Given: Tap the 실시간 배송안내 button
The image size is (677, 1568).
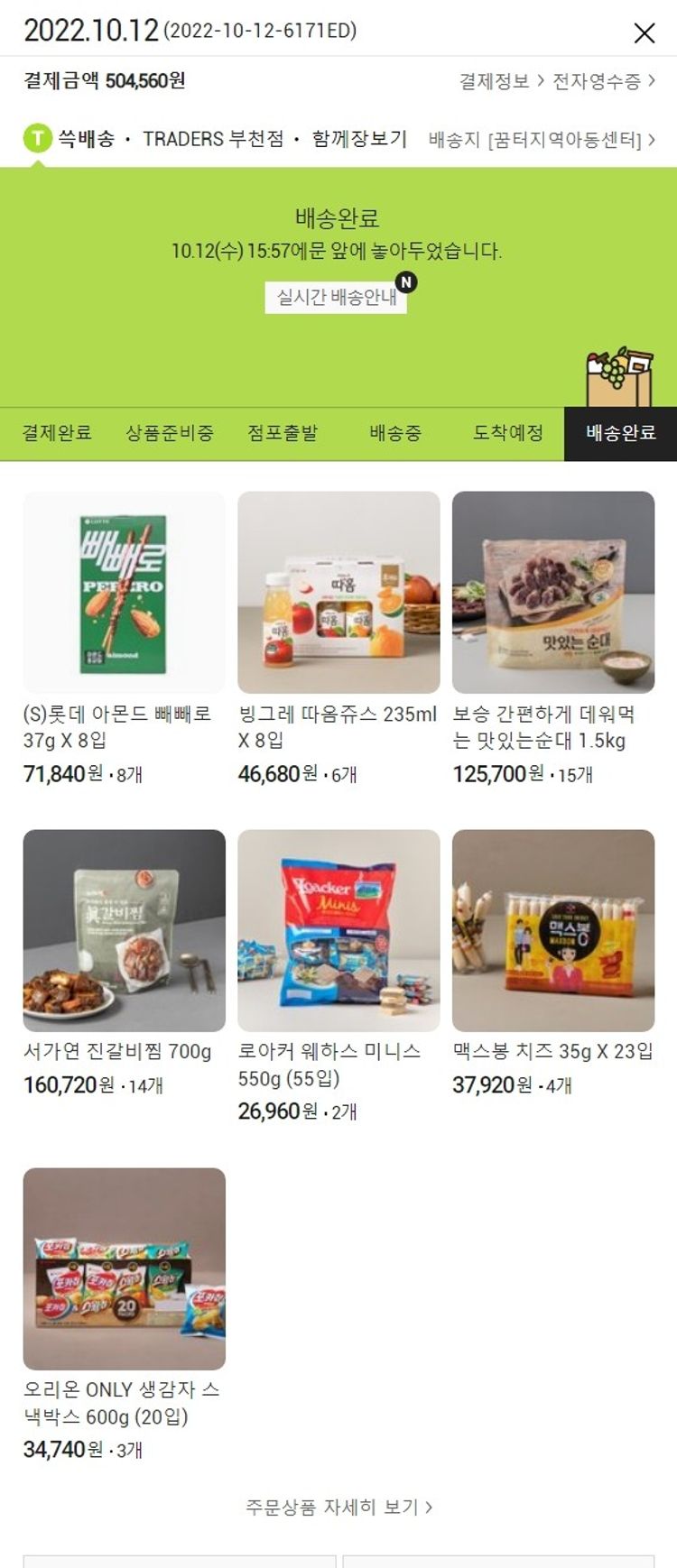Looking at the screenshot, I should tap(336, 298).
